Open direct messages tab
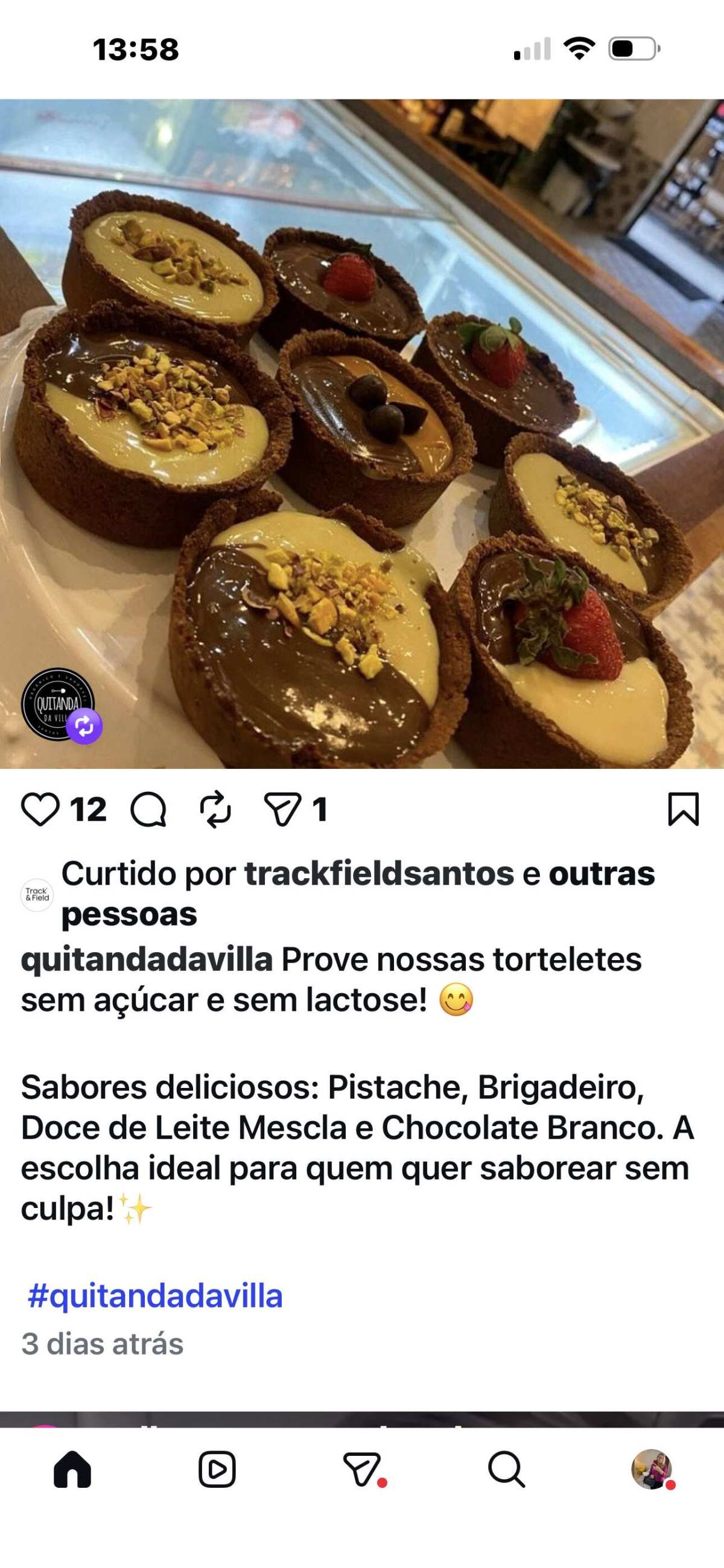Screen dimensions: 724x1568 tap(363, 1469)
